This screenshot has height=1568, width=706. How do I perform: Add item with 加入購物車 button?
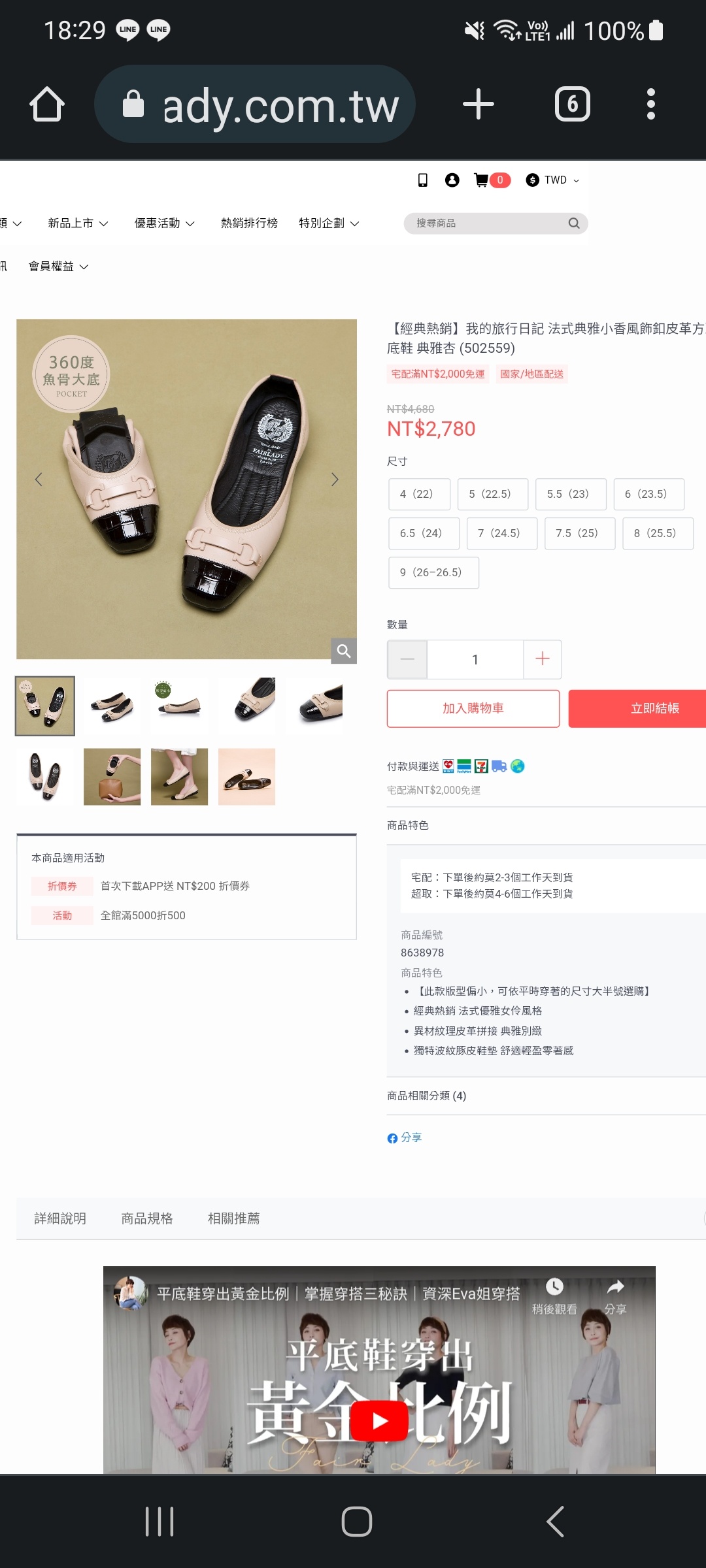pos(473,708)
